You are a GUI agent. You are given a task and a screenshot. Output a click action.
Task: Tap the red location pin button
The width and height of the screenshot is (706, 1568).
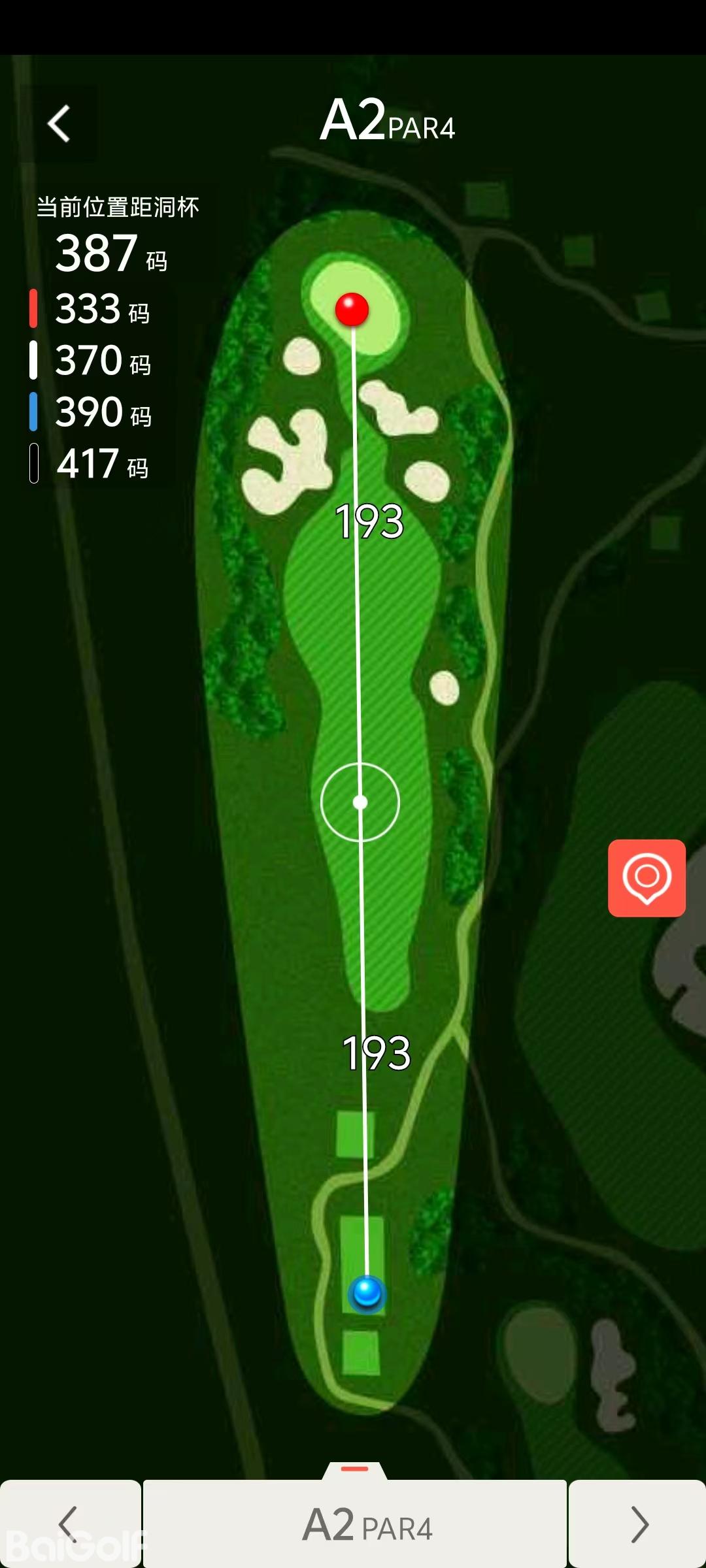click(647, 878)
